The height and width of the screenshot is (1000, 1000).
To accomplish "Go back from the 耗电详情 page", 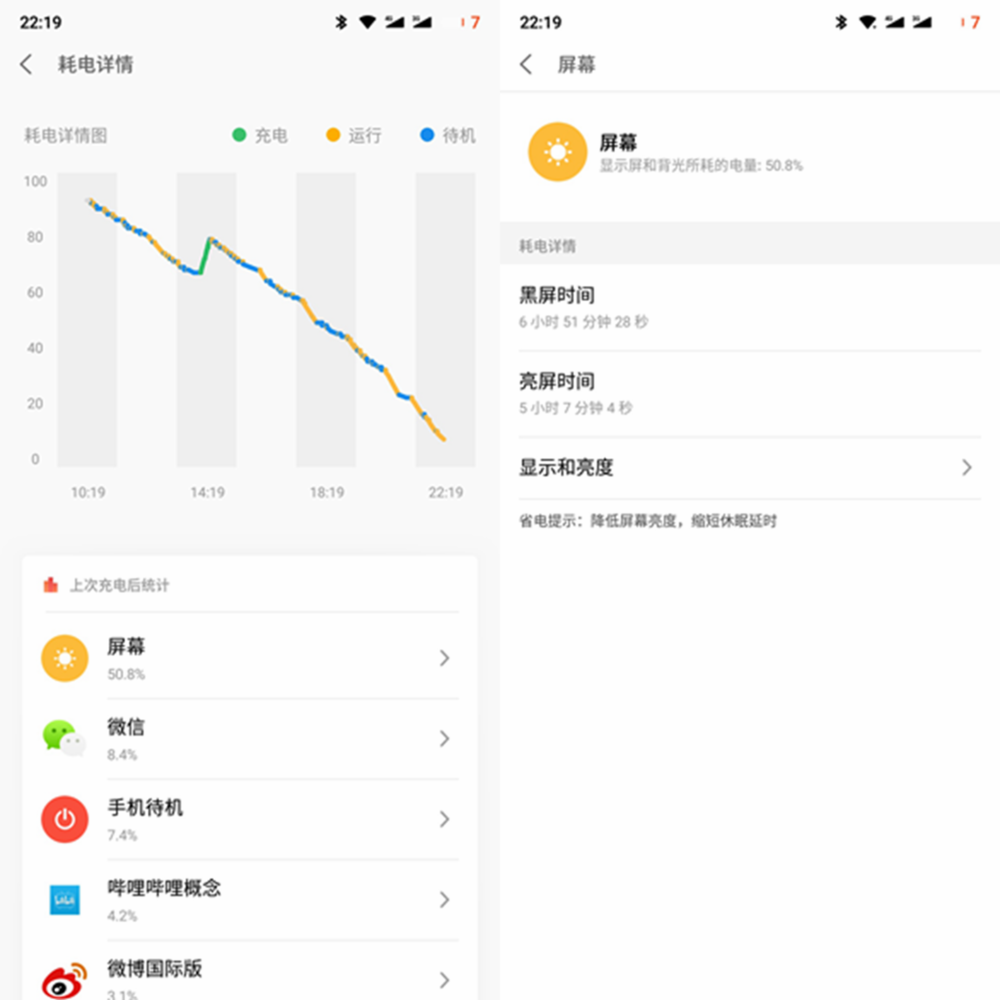I will [x=27, y=65].
